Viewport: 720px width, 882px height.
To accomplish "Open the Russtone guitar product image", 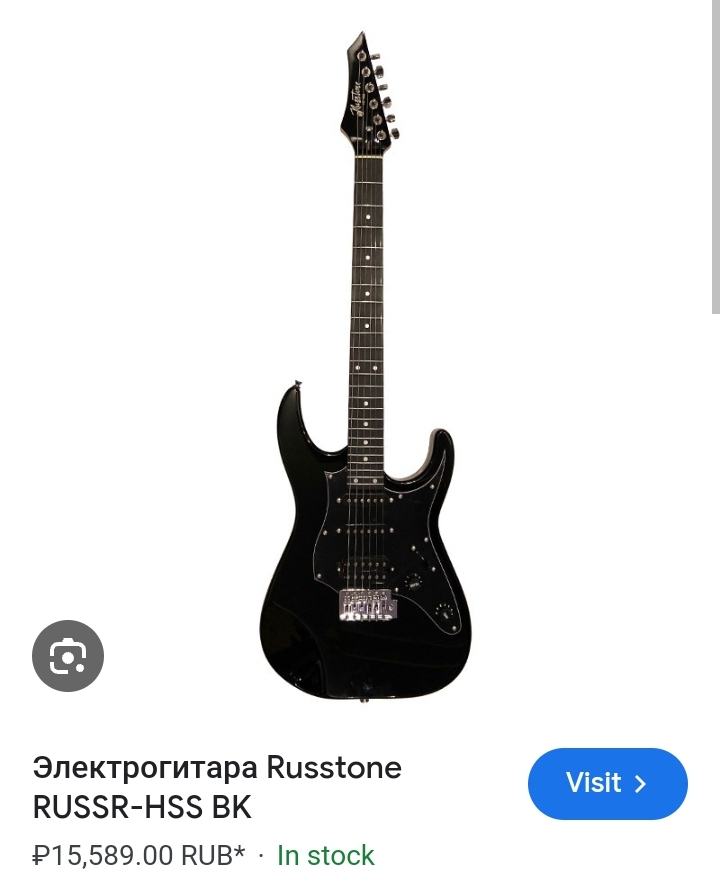I will point(366,400).
